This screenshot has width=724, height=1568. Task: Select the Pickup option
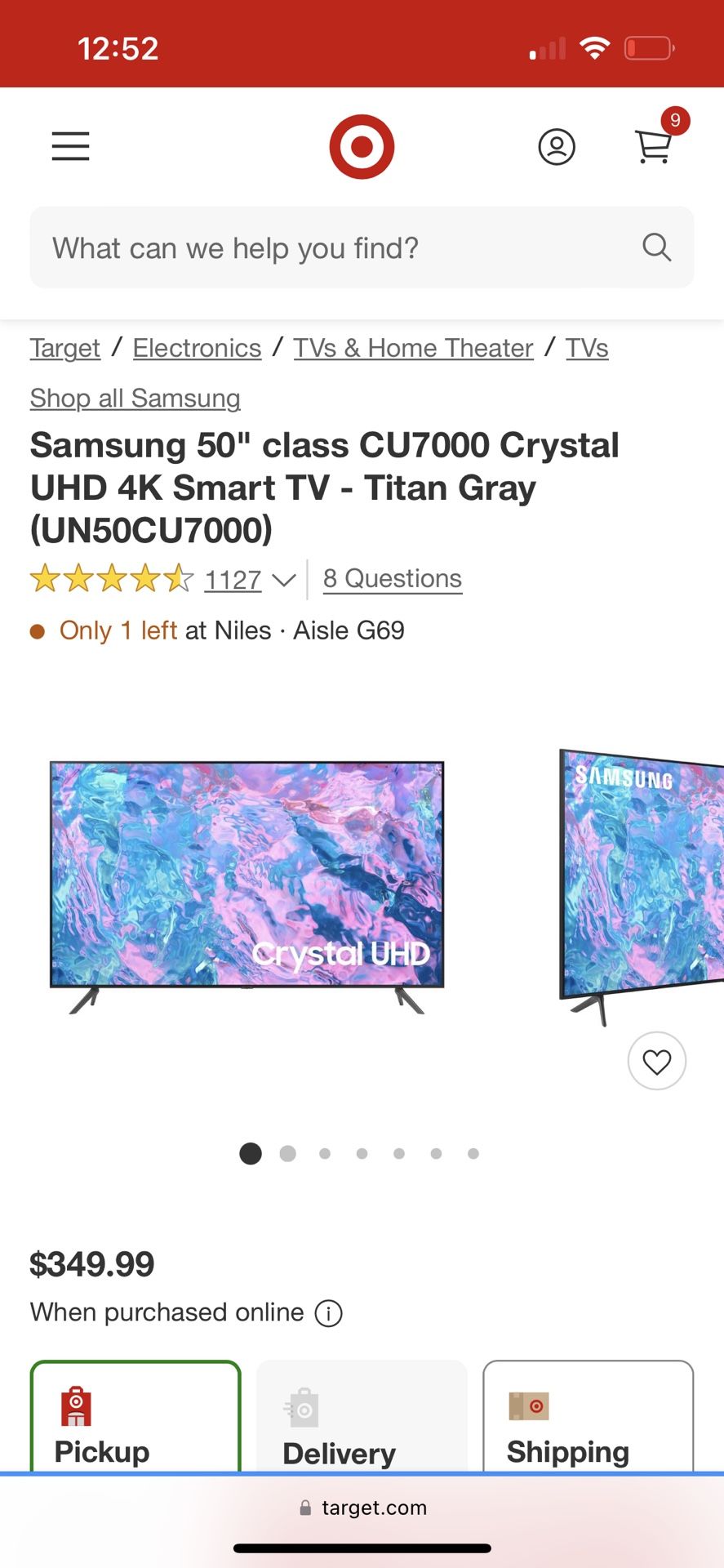tap(135, 1419)
